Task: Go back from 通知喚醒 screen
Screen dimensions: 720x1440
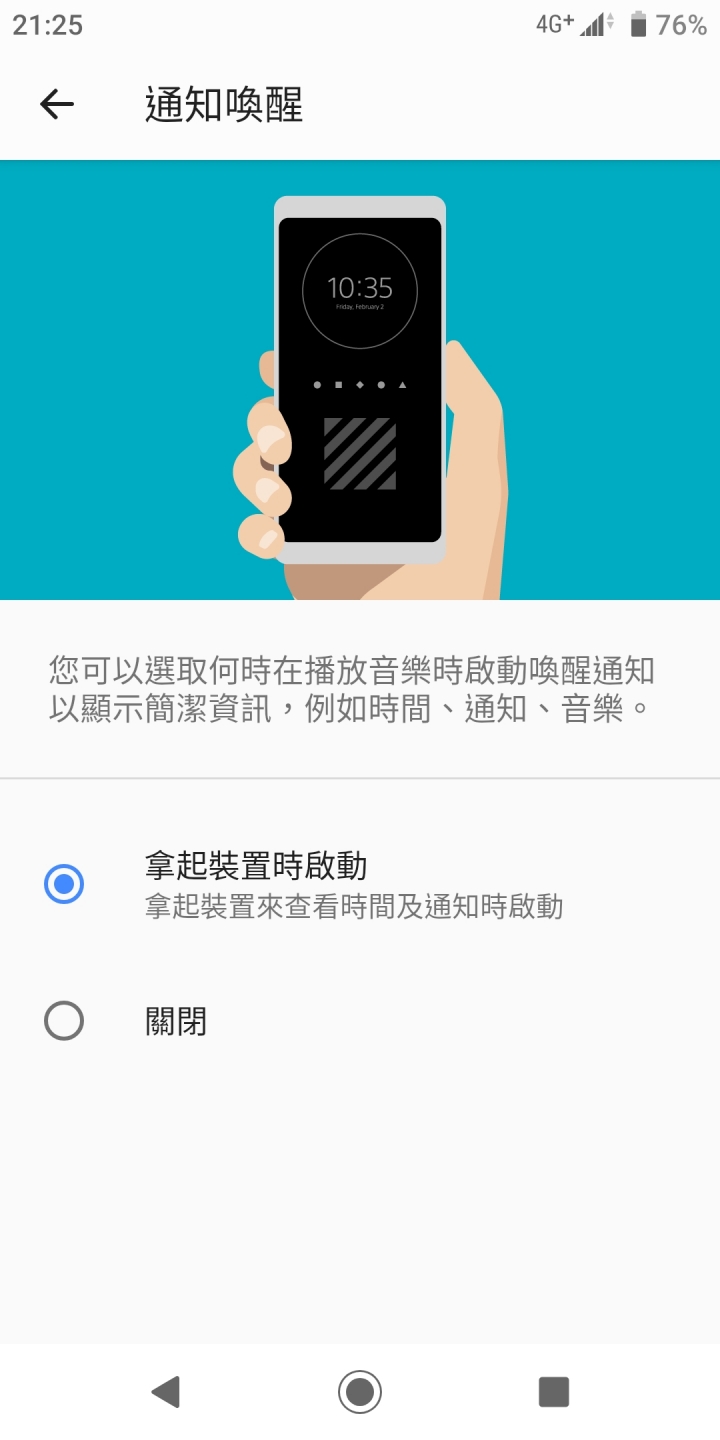Action: (57, 104)
